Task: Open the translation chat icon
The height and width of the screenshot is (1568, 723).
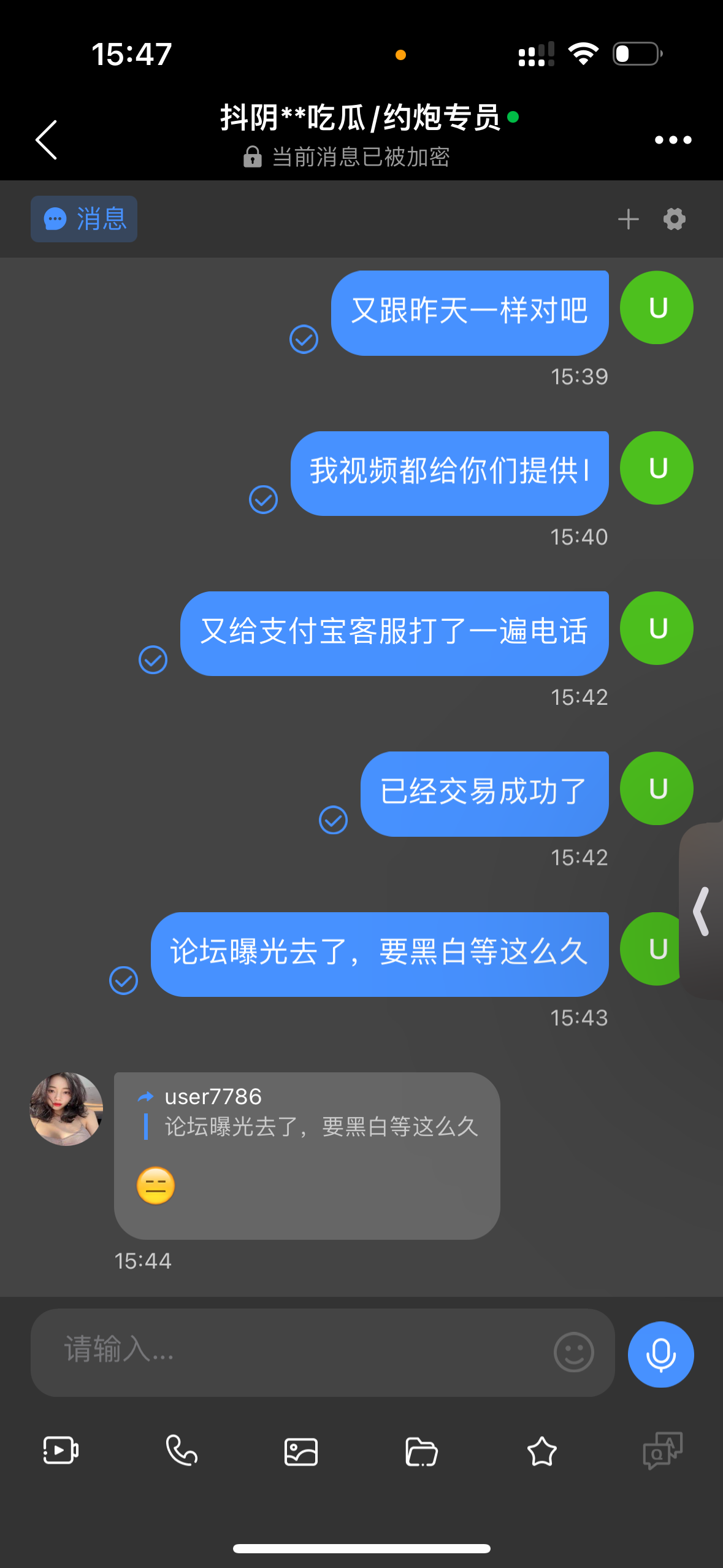Action: pos(663,1451)
